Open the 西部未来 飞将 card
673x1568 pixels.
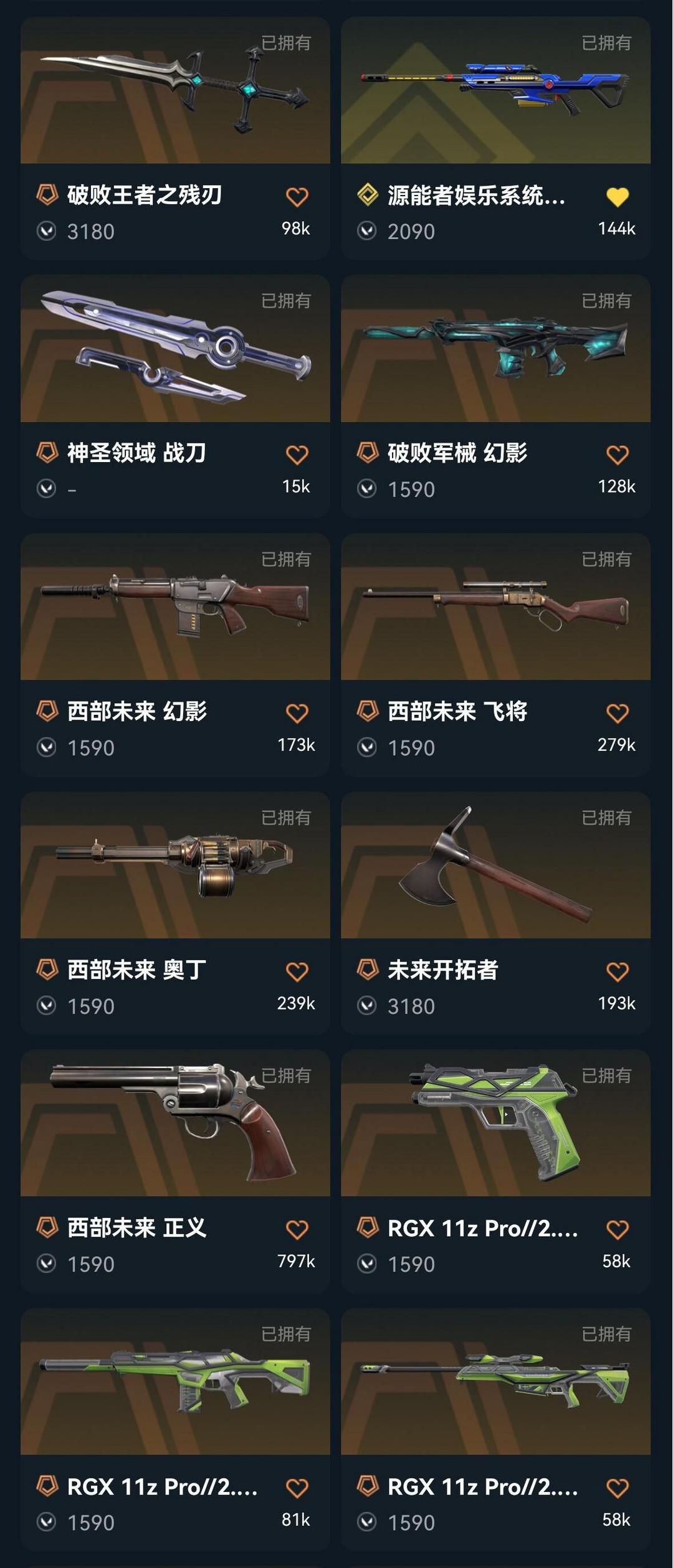click(495, 655)
